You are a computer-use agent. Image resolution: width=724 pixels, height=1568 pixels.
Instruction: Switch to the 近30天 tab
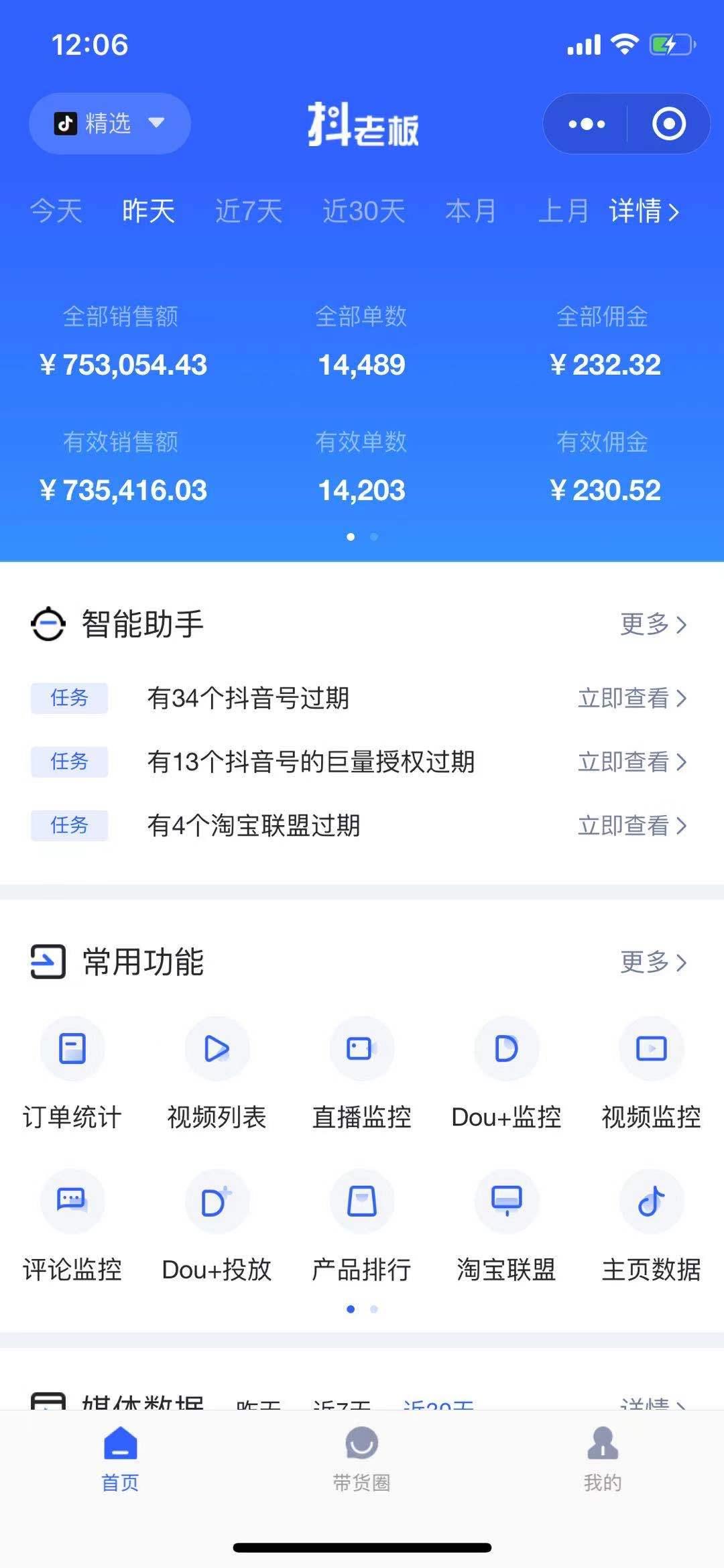[x=364, y=211]
